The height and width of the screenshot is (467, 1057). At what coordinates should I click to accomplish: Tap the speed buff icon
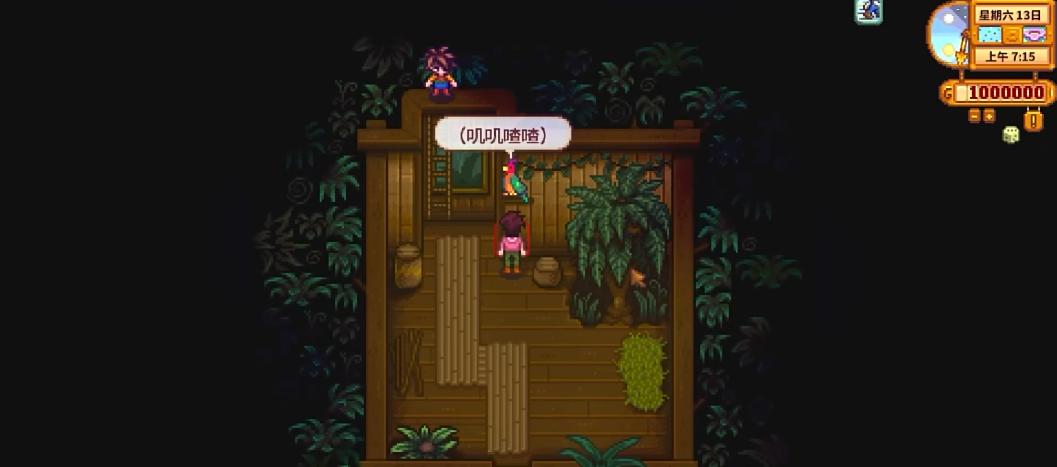click(868, 11)
